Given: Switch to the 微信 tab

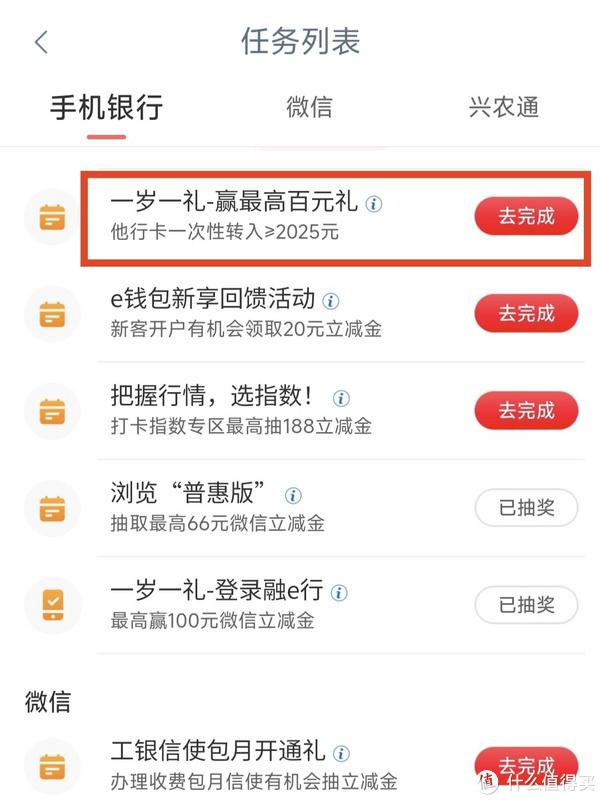Looking at the screenshot, I should (309, 107).
